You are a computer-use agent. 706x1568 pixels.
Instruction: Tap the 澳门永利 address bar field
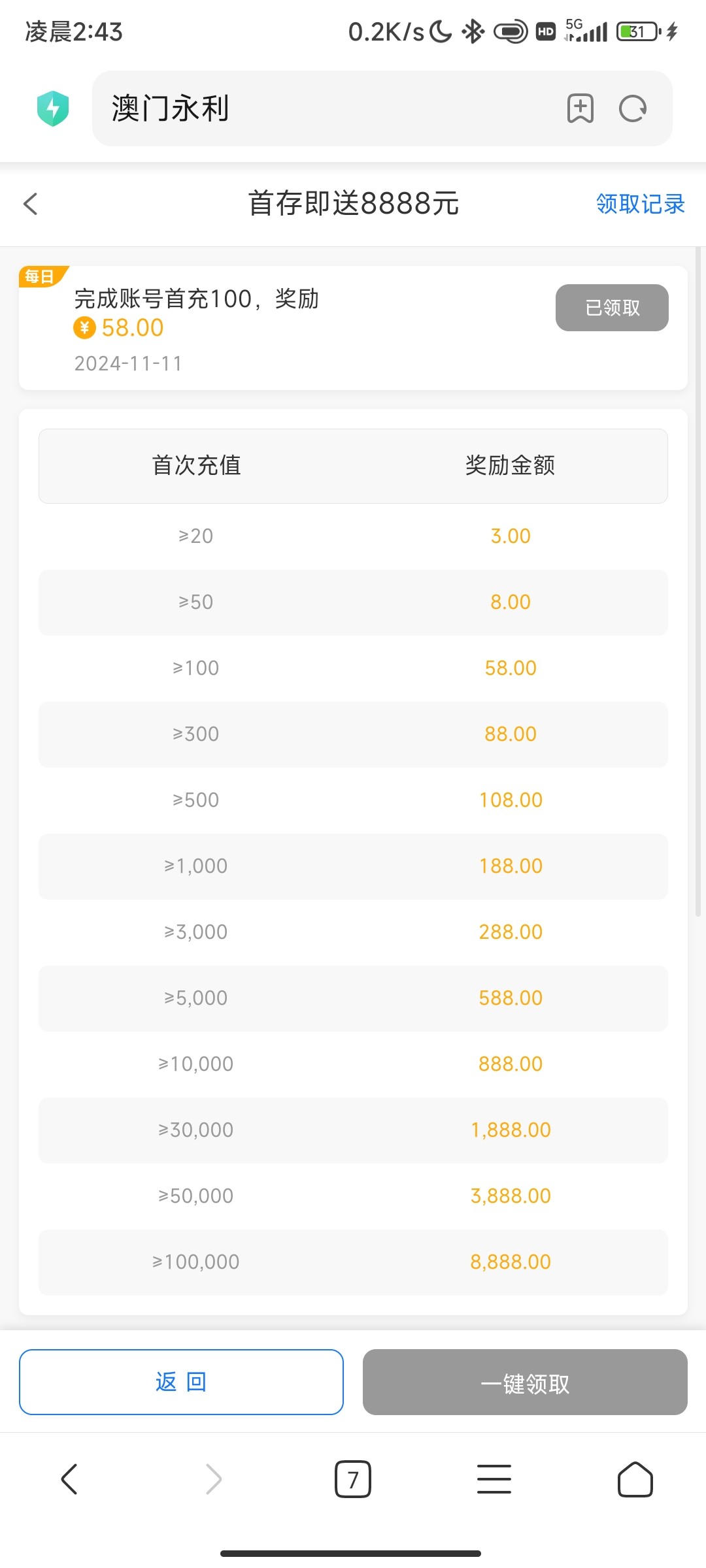pyautogui.click(x=294, y=108)
